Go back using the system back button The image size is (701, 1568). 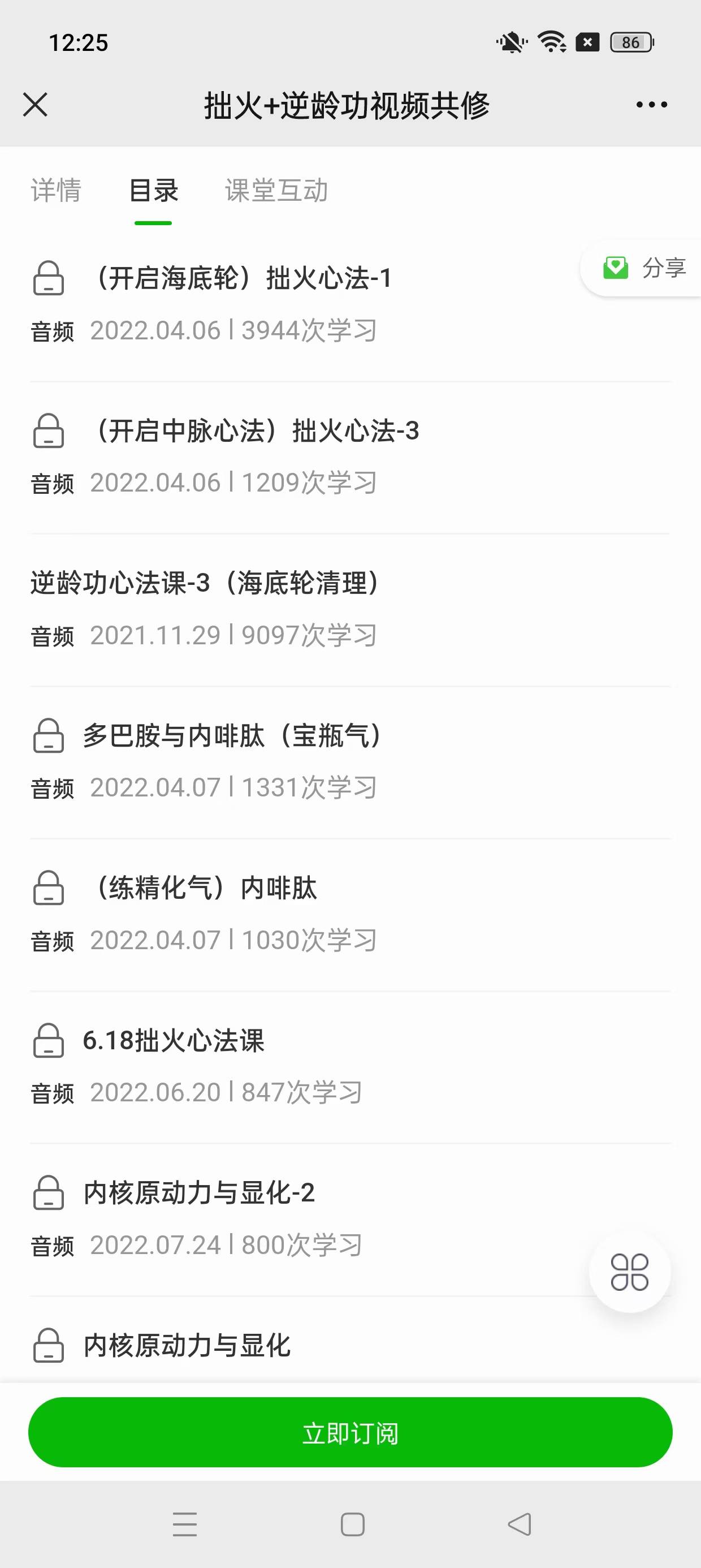[x=519, y=1524]
